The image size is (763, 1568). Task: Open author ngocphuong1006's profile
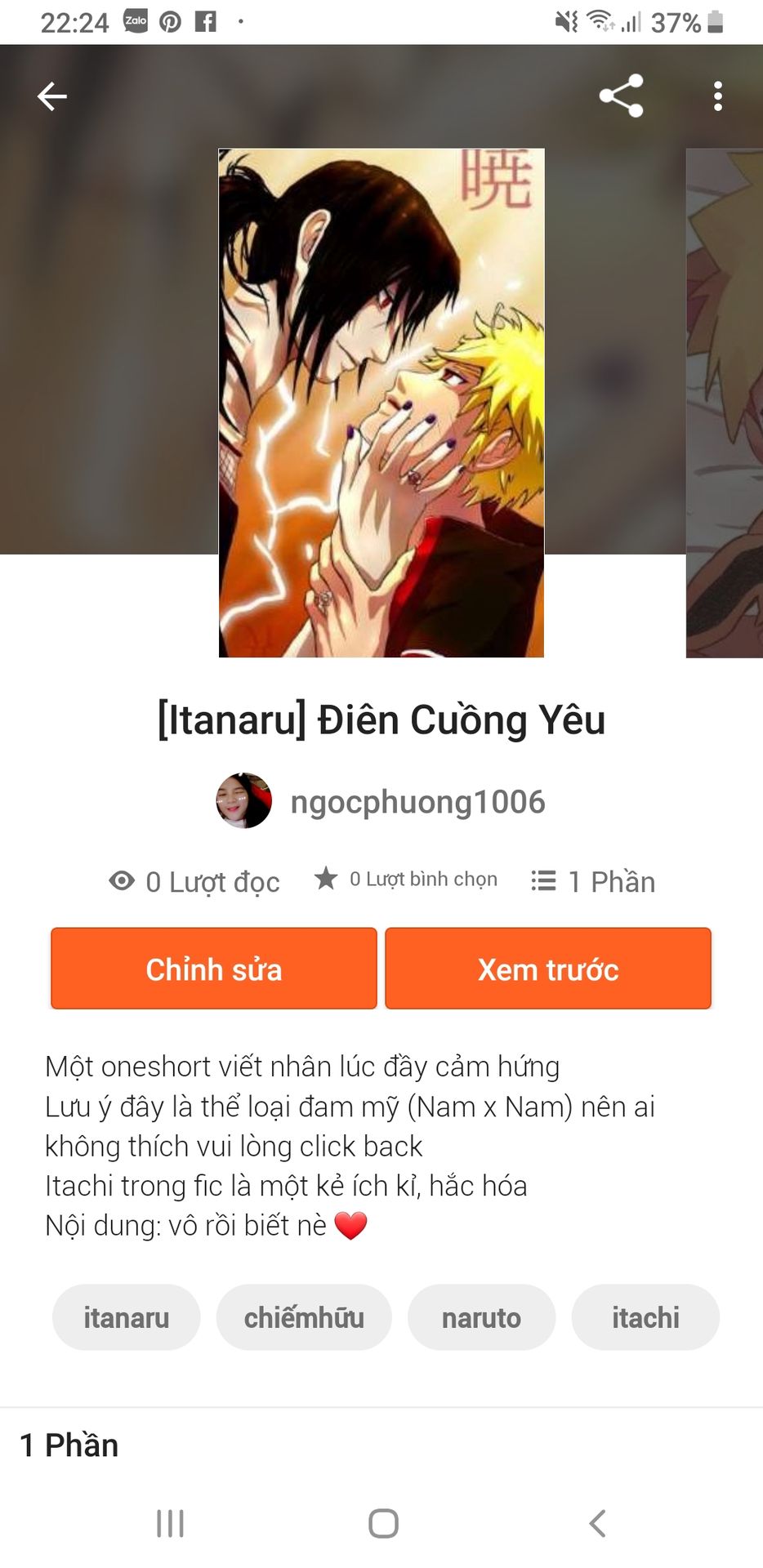pyautogui.click(x=381, y=801)
